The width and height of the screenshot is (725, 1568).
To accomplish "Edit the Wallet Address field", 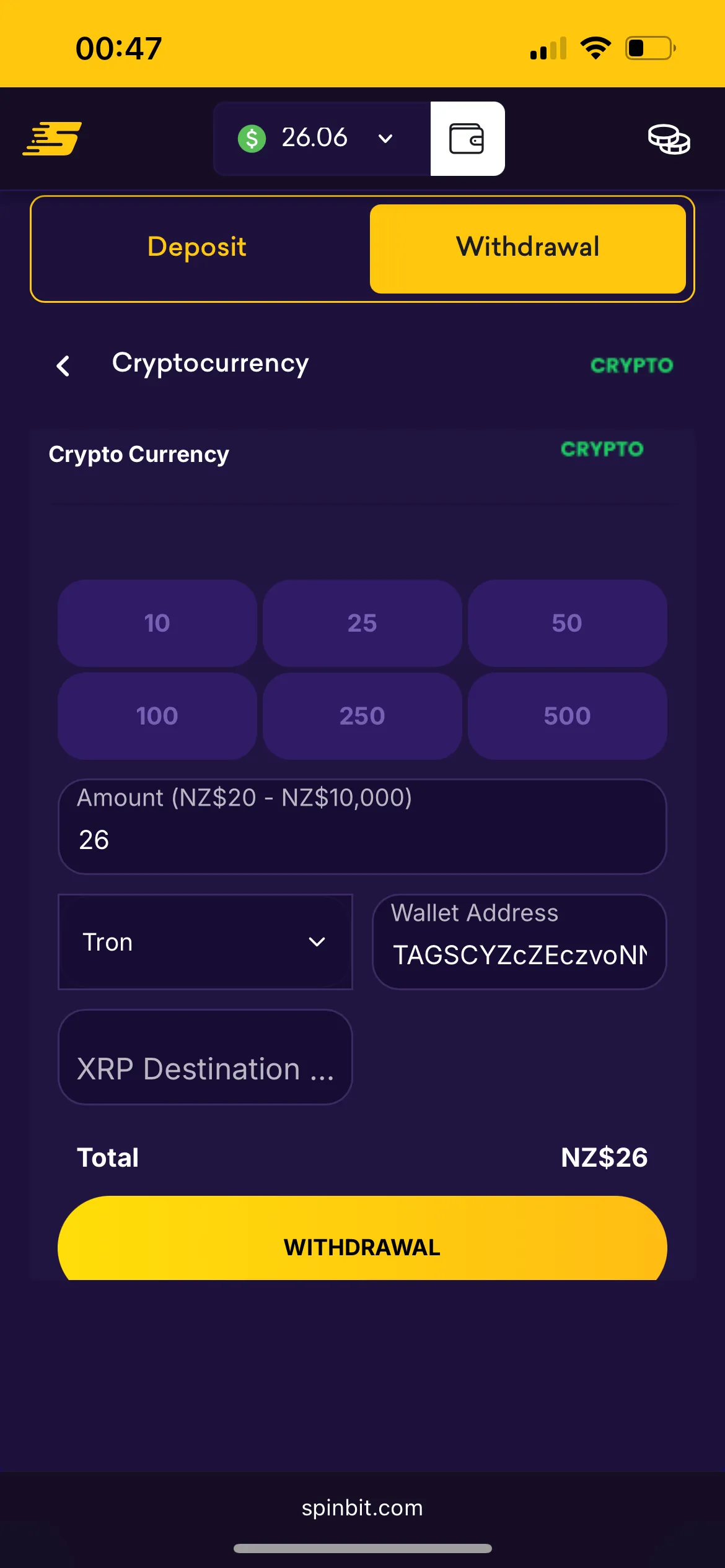I will click(519, 954).
